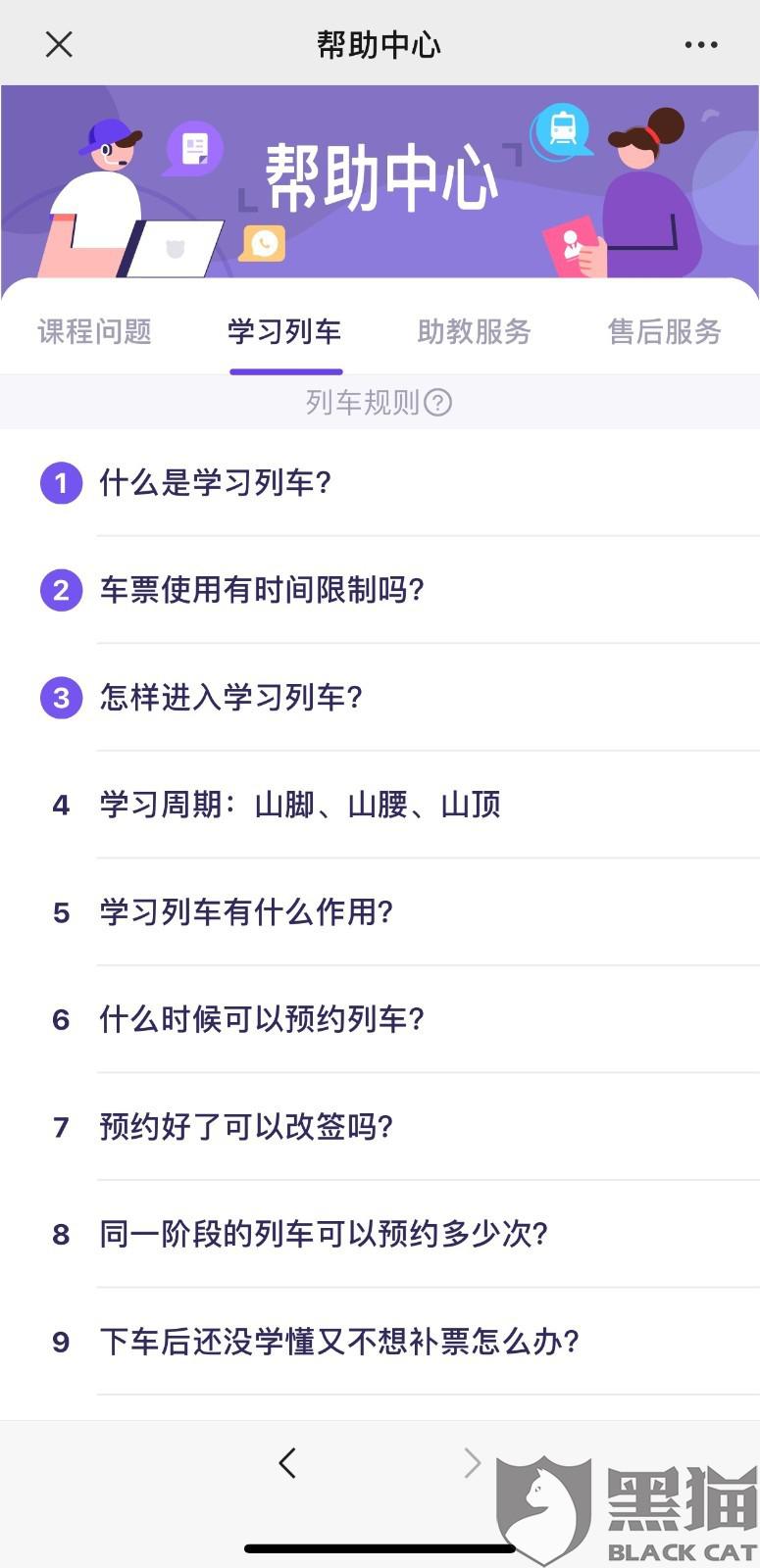Tap the browser forward arrow
760x1568 pixels.
coord(472,1463)
